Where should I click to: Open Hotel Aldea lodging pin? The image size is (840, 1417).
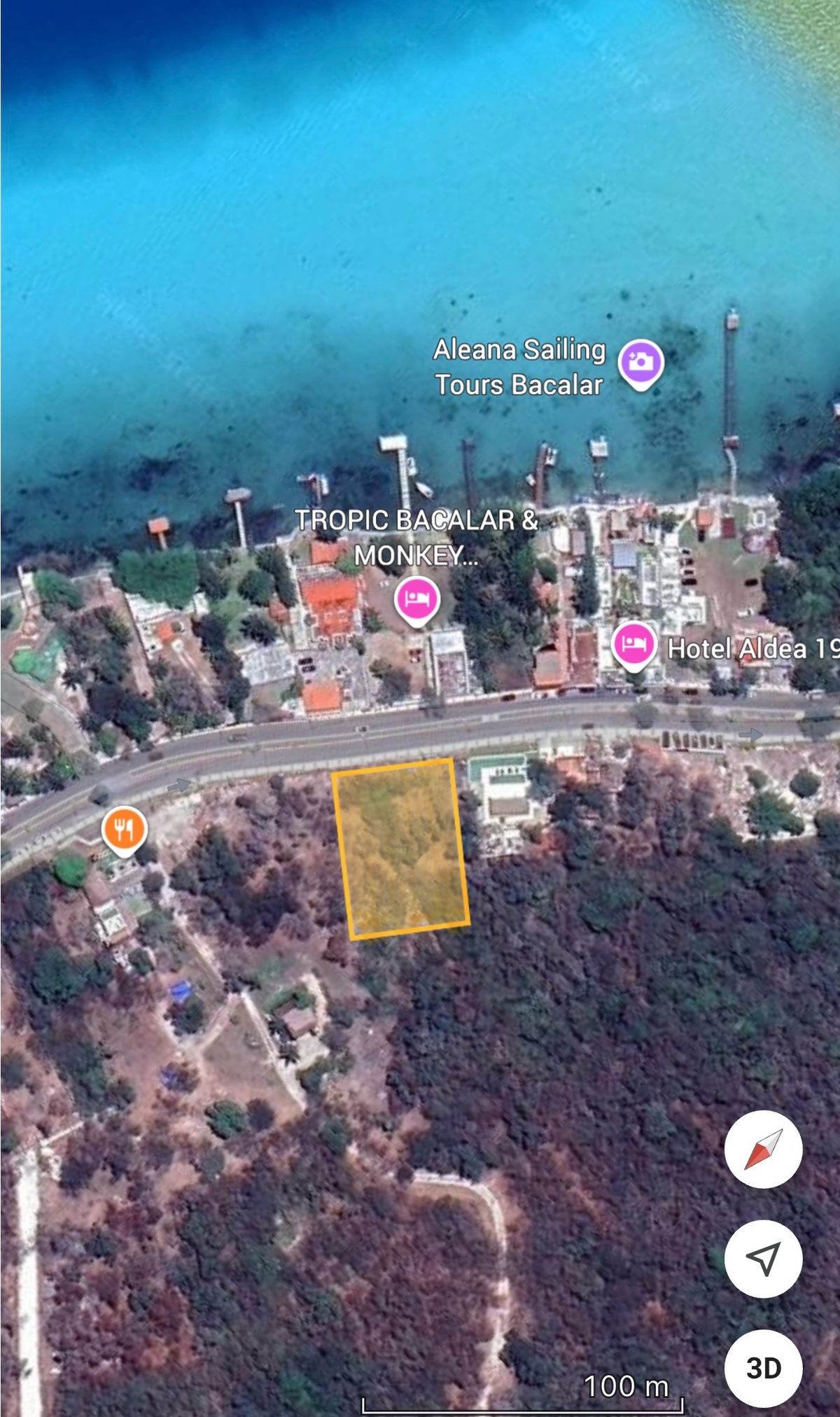click(633, 645)
